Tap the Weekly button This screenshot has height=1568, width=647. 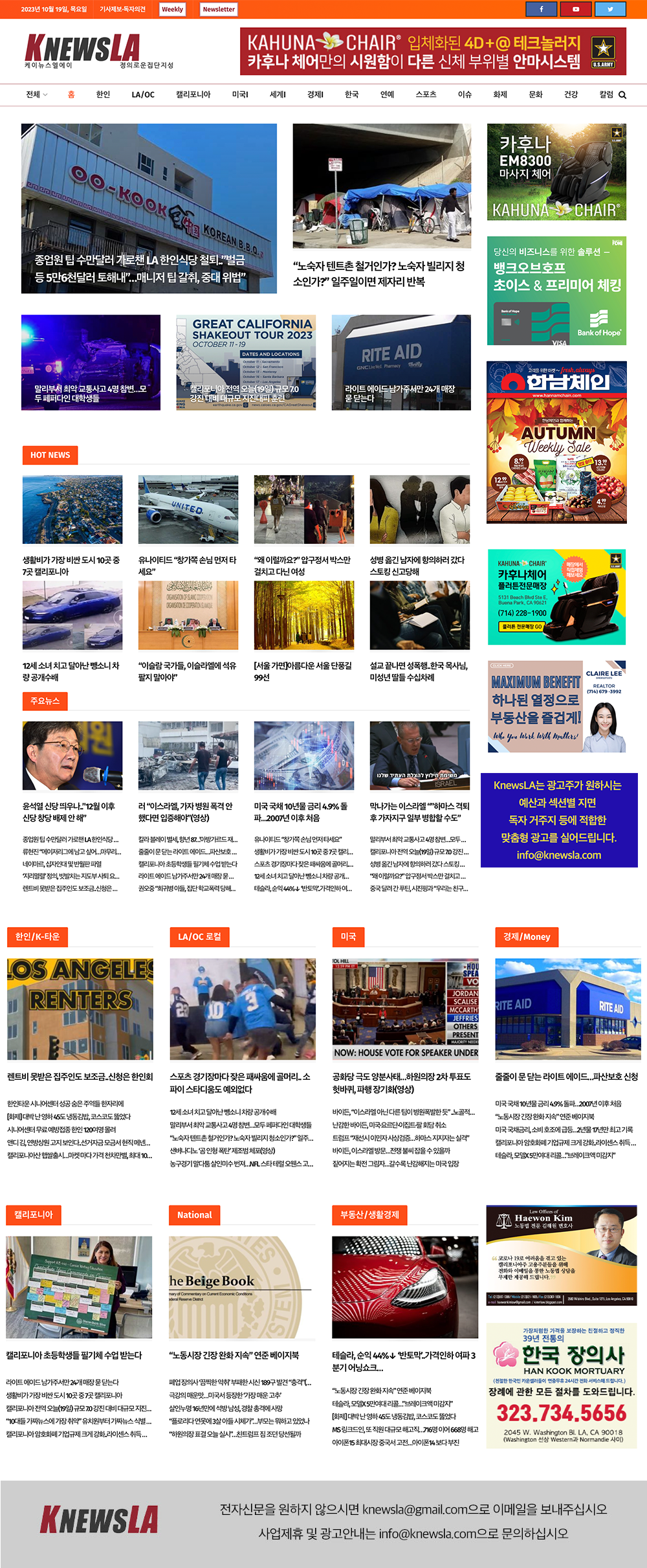(172, 10)
